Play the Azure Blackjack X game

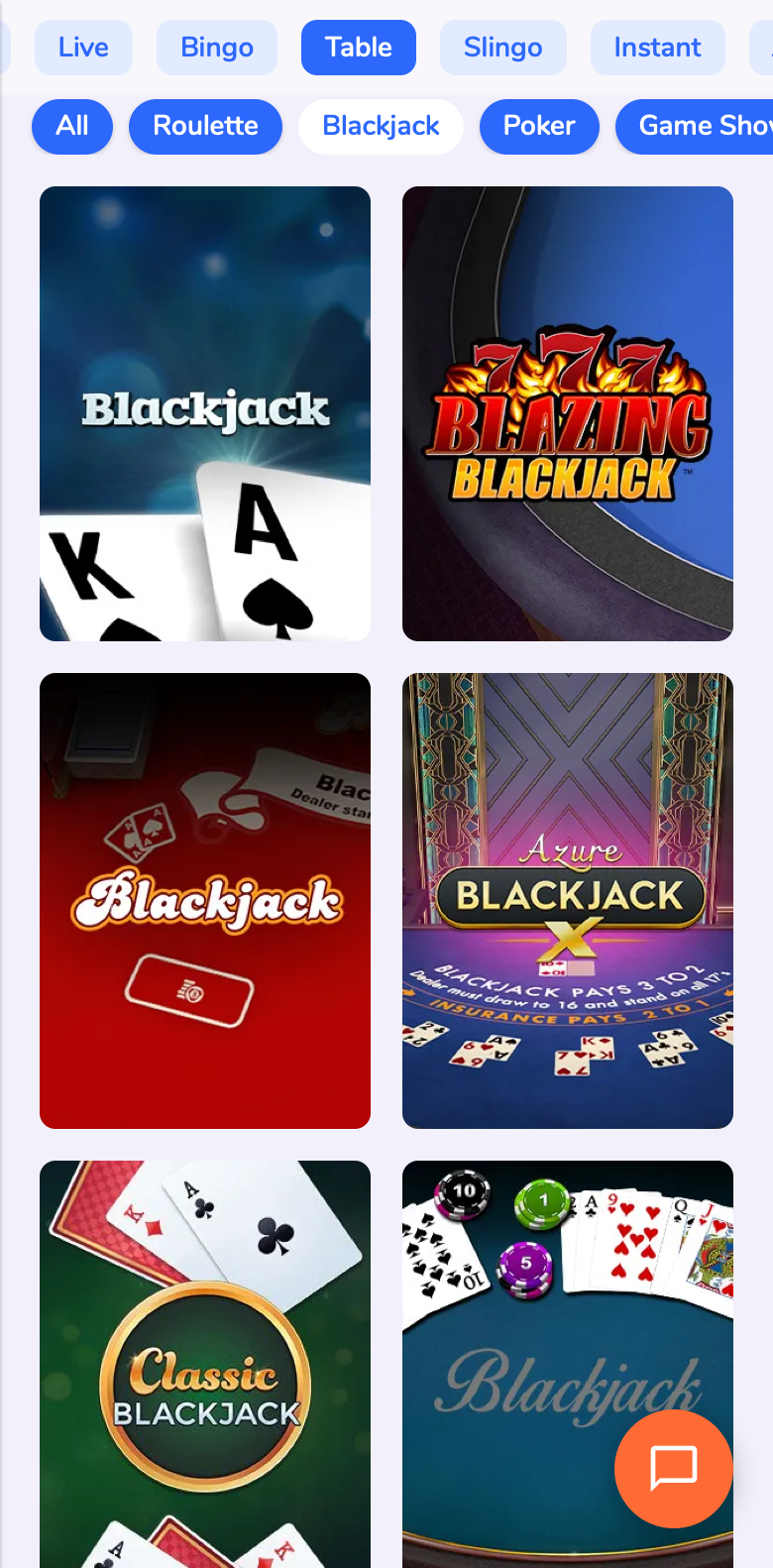(x=568, y=901)
